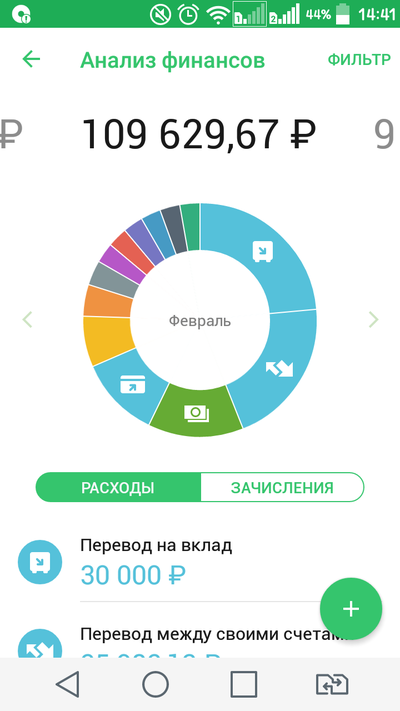This screenshot has height=711, width=400.
Task: Open Перевод между своими счетами row
Action: (x=200, y=640)
